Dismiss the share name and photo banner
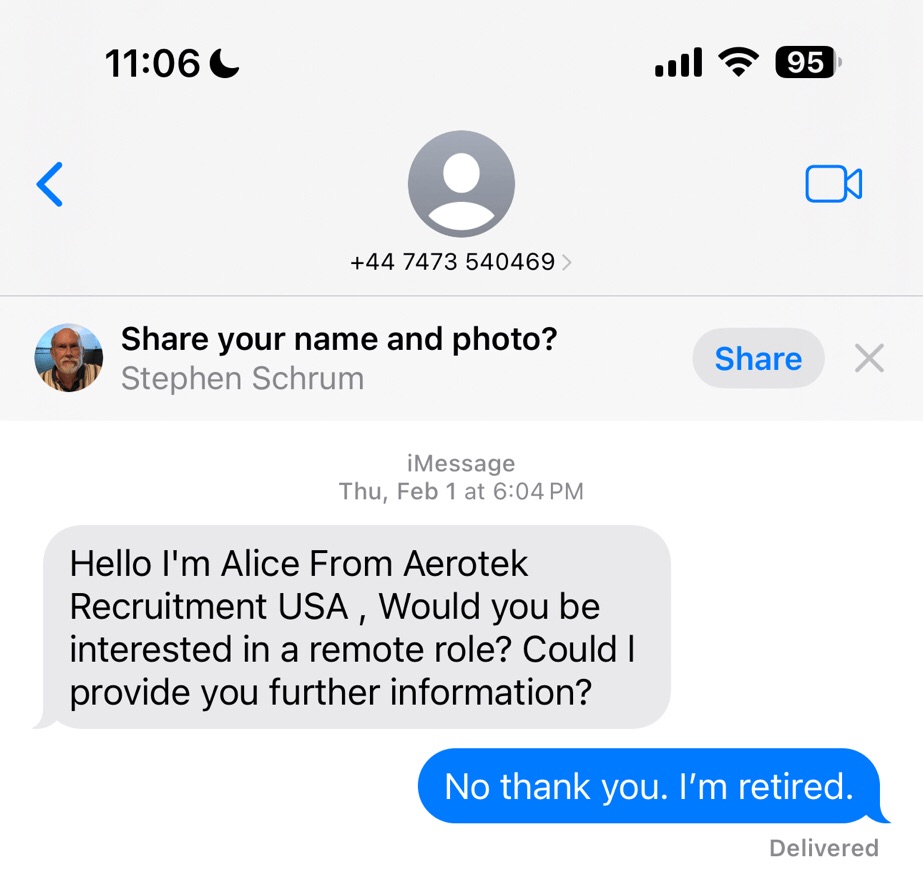923x892 pixels. [869, 358]
